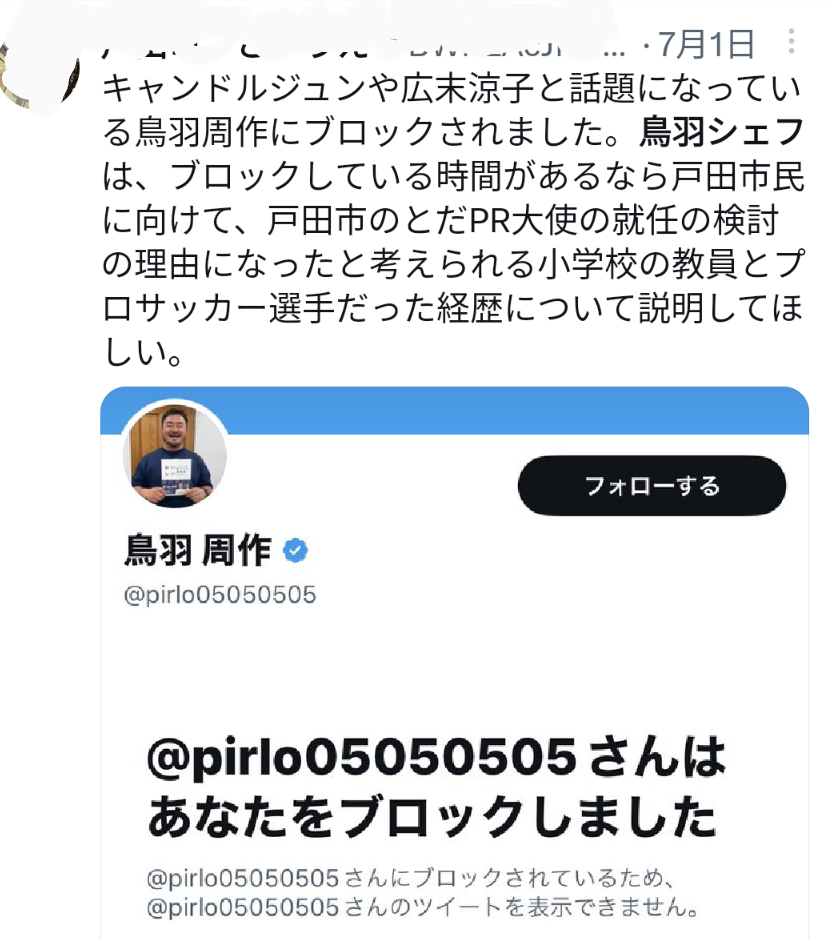Open the tweet's overflow menu
Viewport: 830px width, 939px height.
point(791,42)
